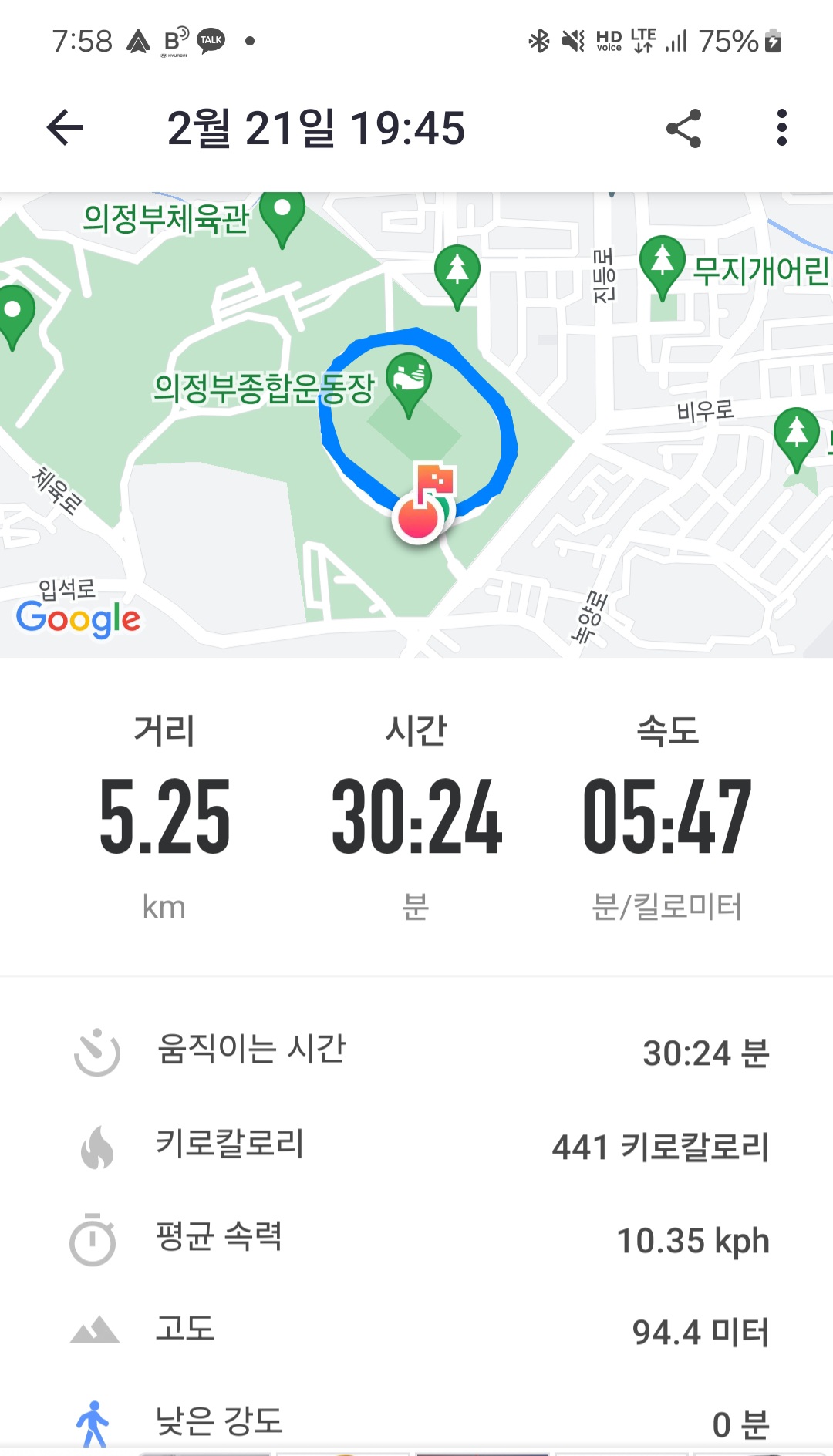Open the three-dot overflow menu
The height and width of the screenshot is (1456, 833).
point(781,128)
